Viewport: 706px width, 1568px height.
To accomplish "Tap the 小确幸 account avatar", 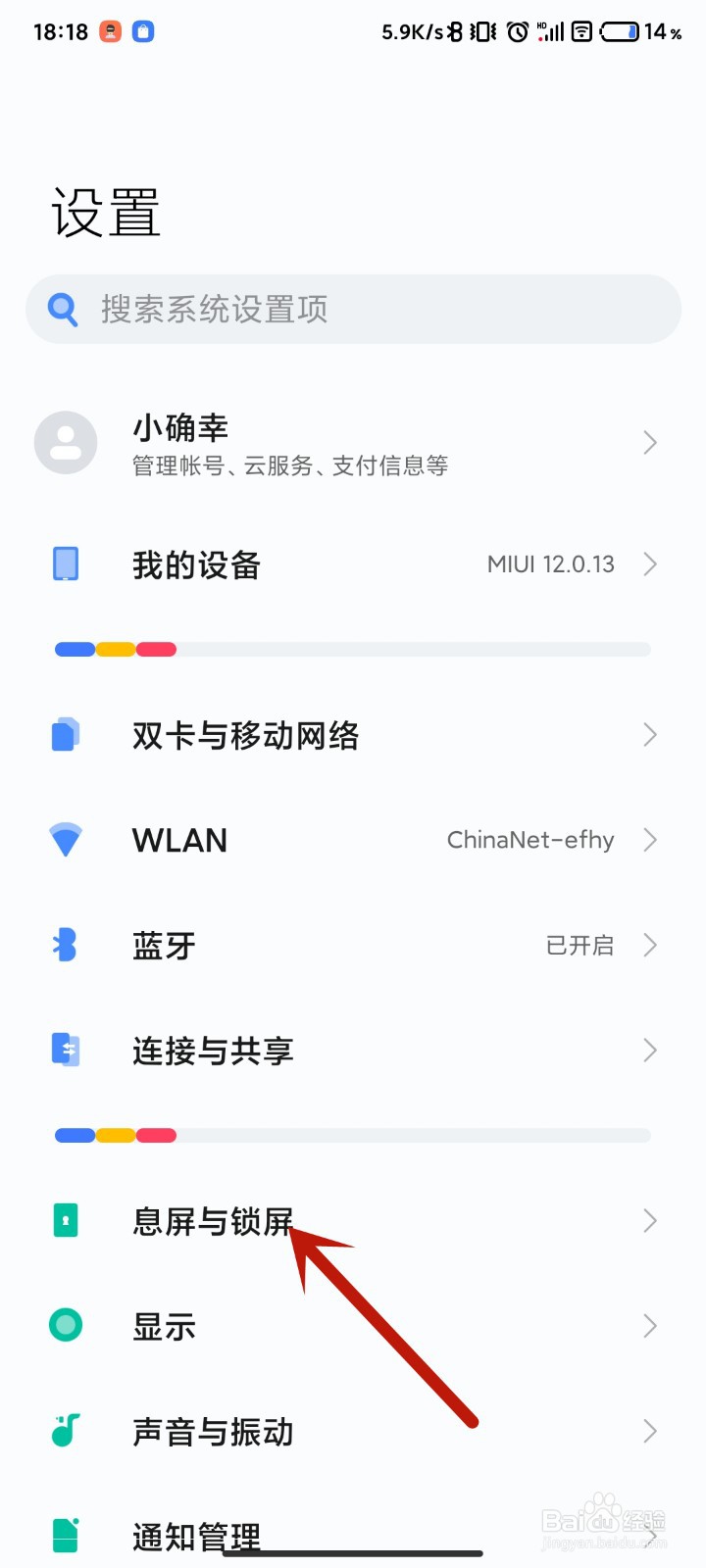I will (66, 442).
